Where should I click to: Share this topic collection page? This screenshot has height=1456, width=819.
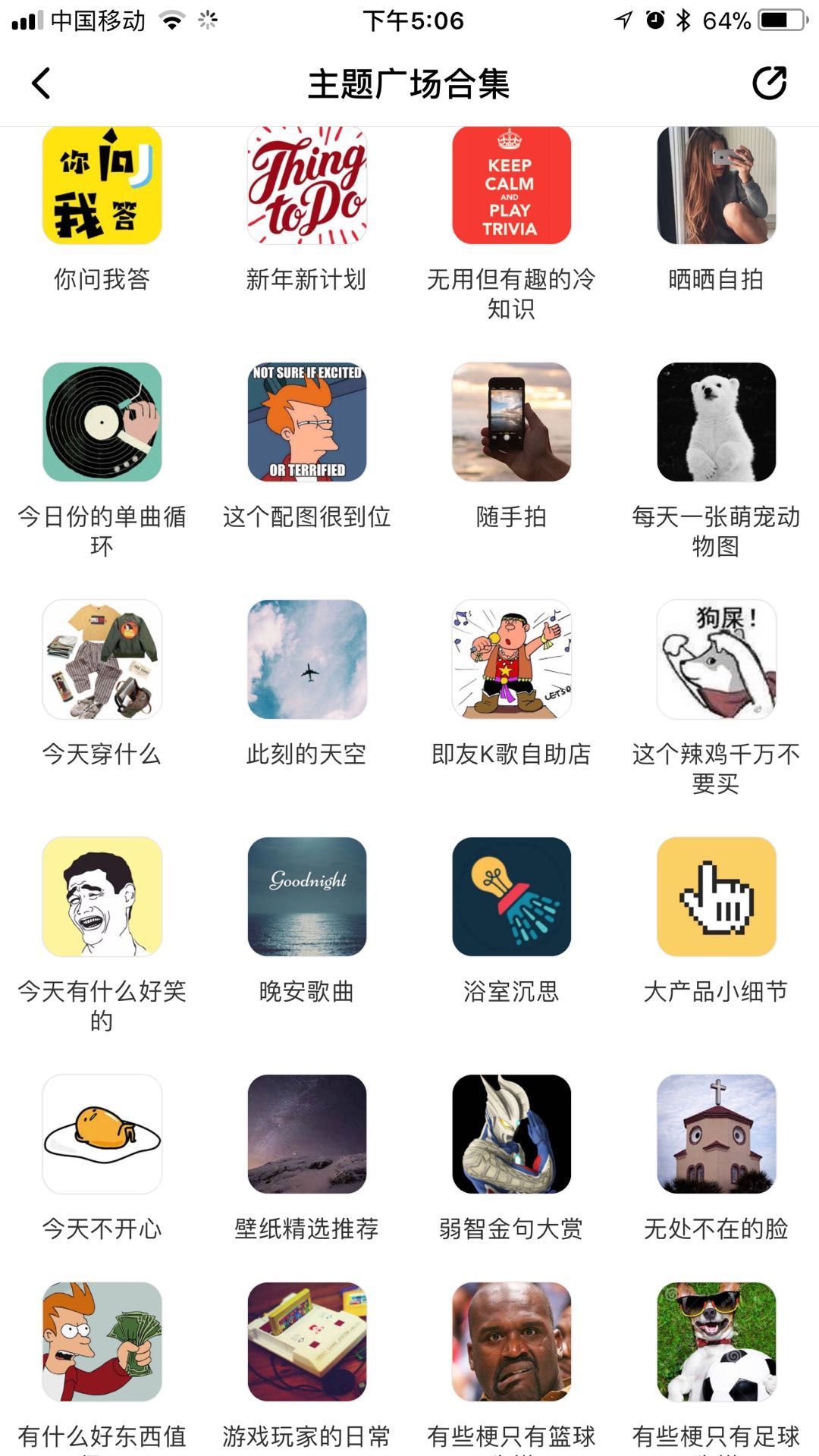pyautogui.click(x=769, y=83)
